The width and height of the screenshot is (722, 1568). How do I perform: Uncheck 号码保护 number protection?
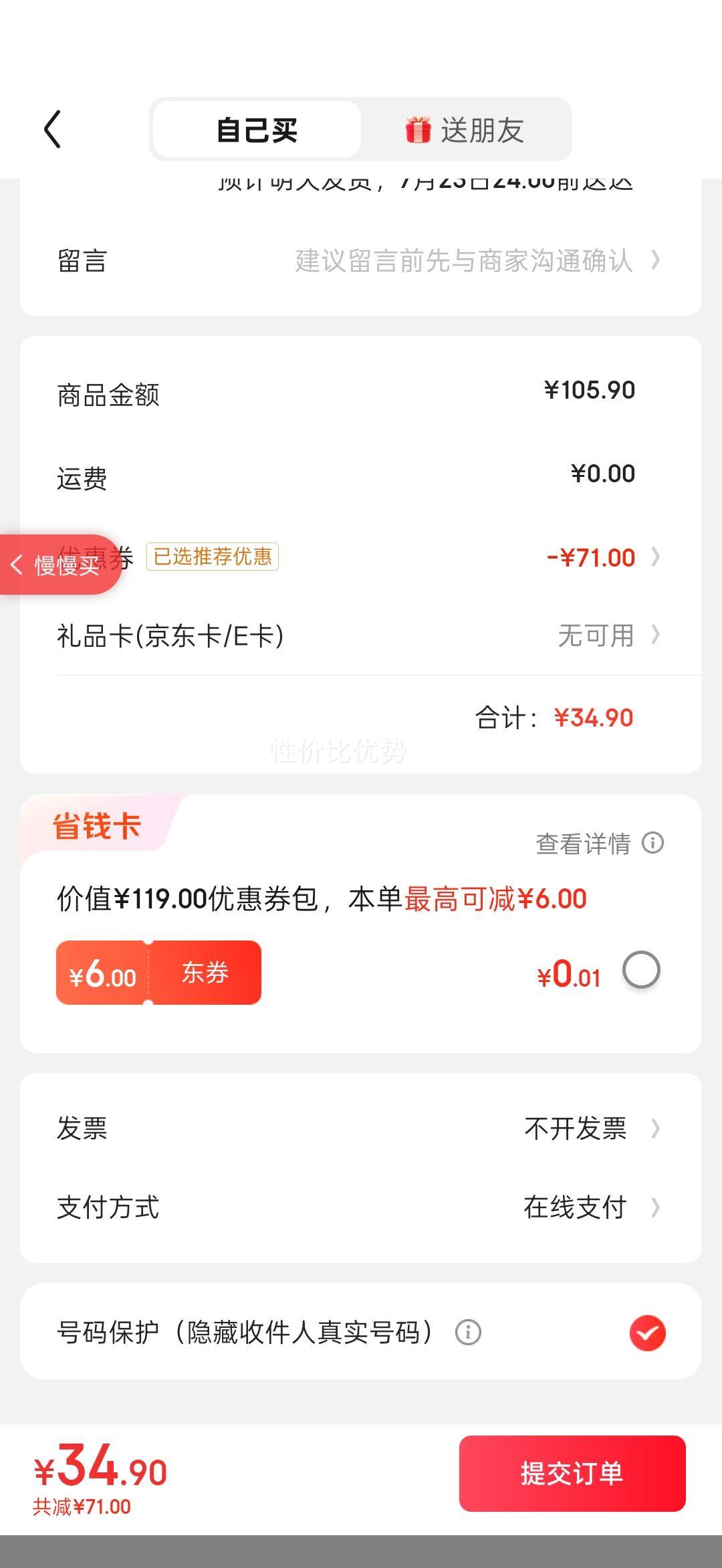647,1333
